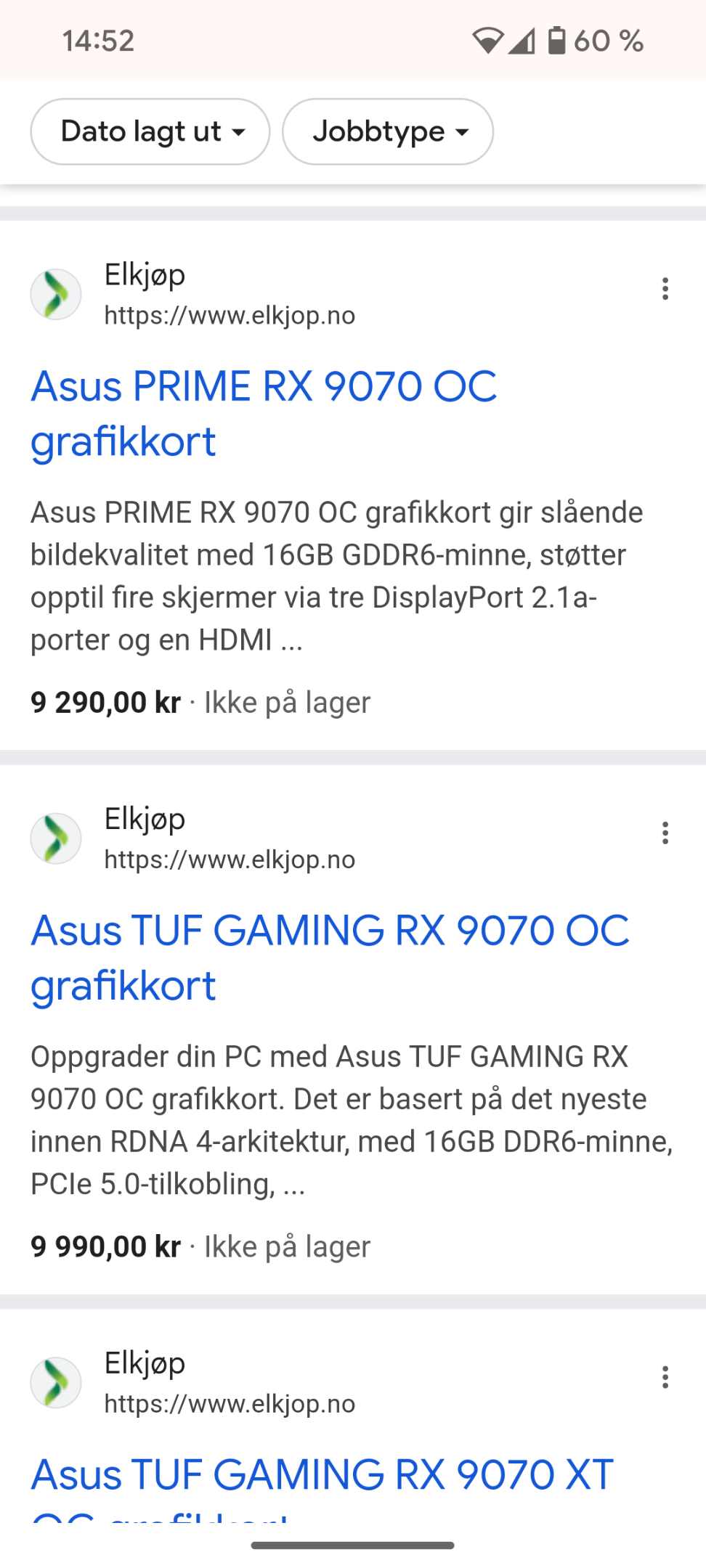The width and height of the screenshot is (706, 1568).
Task: Tap the three-dot menu for the RX 9070 XT result
Action: pos(665,1377)
